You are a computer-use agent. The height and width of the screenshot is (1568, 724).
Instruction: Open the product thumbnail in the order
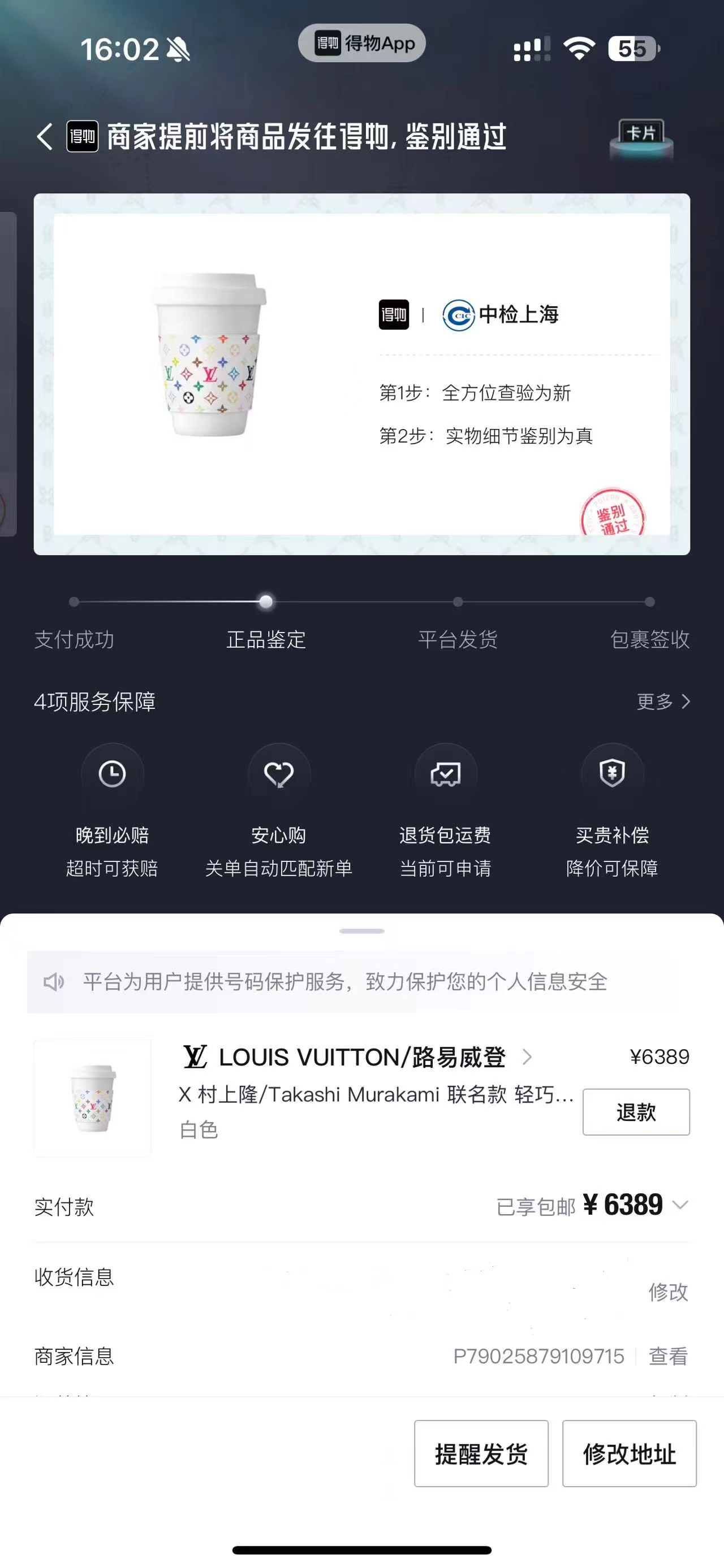coord(93,1098)
